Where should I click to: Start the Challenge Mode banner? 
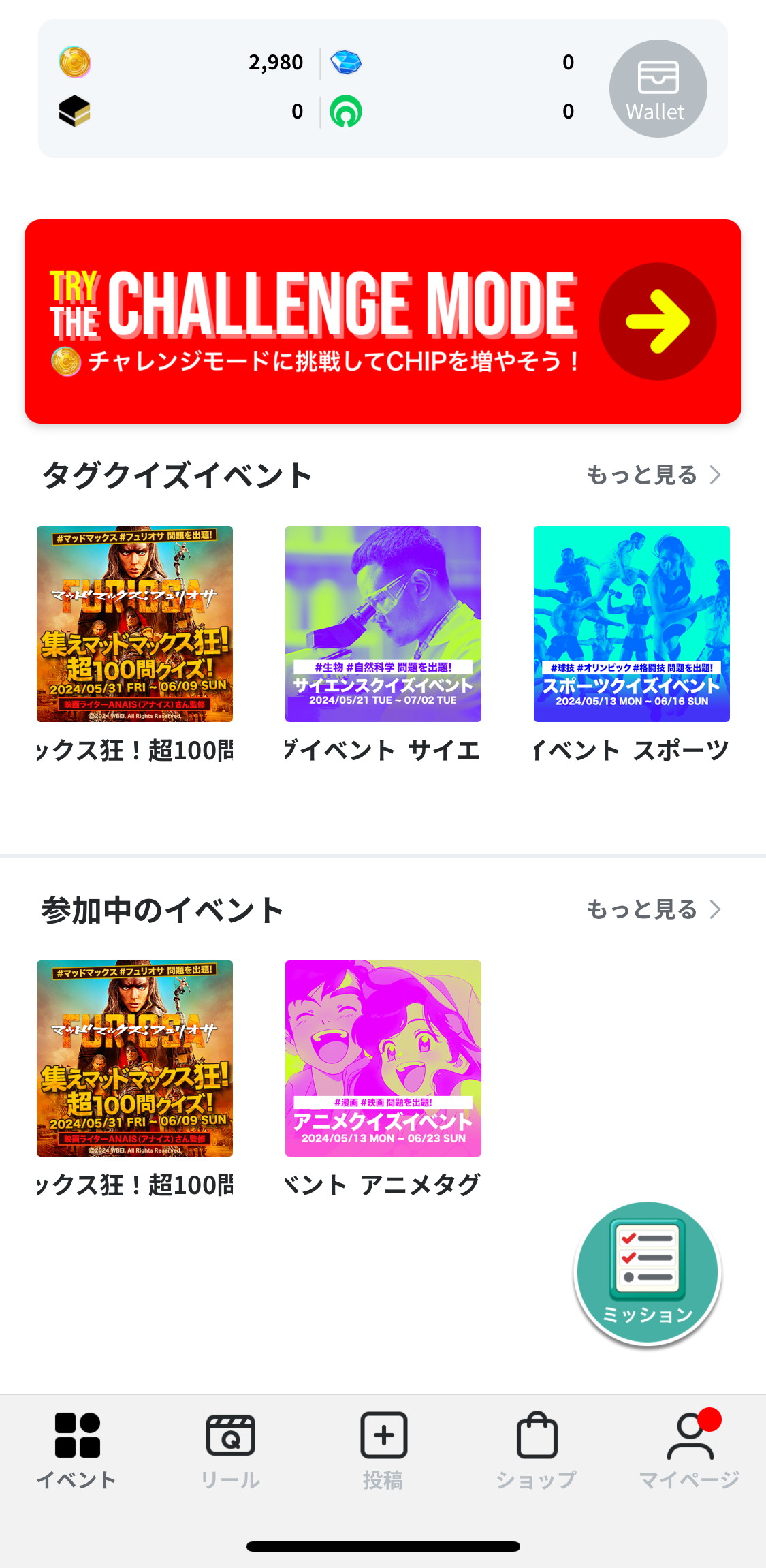383,322
